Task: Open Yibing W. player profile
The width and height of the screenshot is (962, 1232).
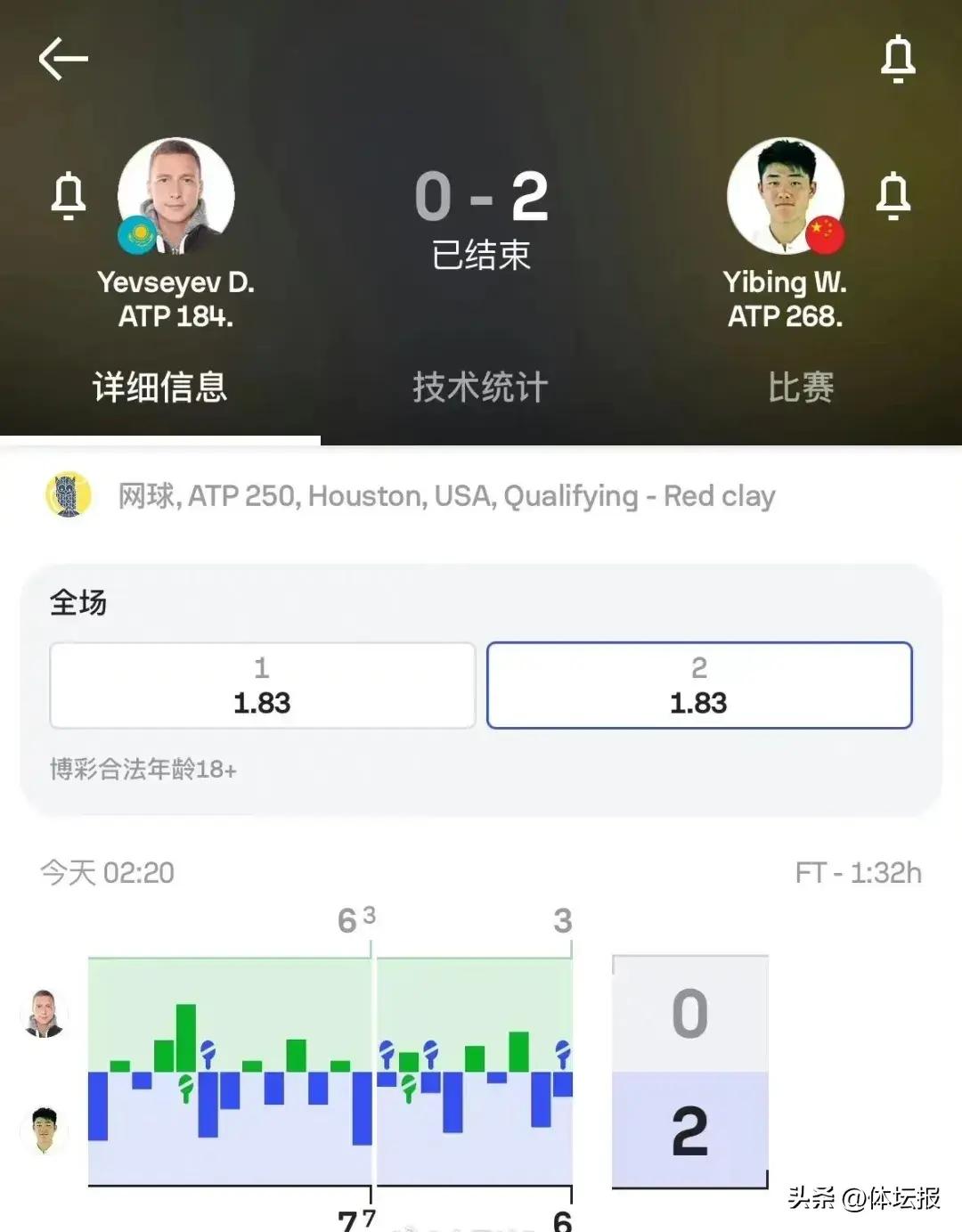Action: pyautogui.click(x=785, y=197)
